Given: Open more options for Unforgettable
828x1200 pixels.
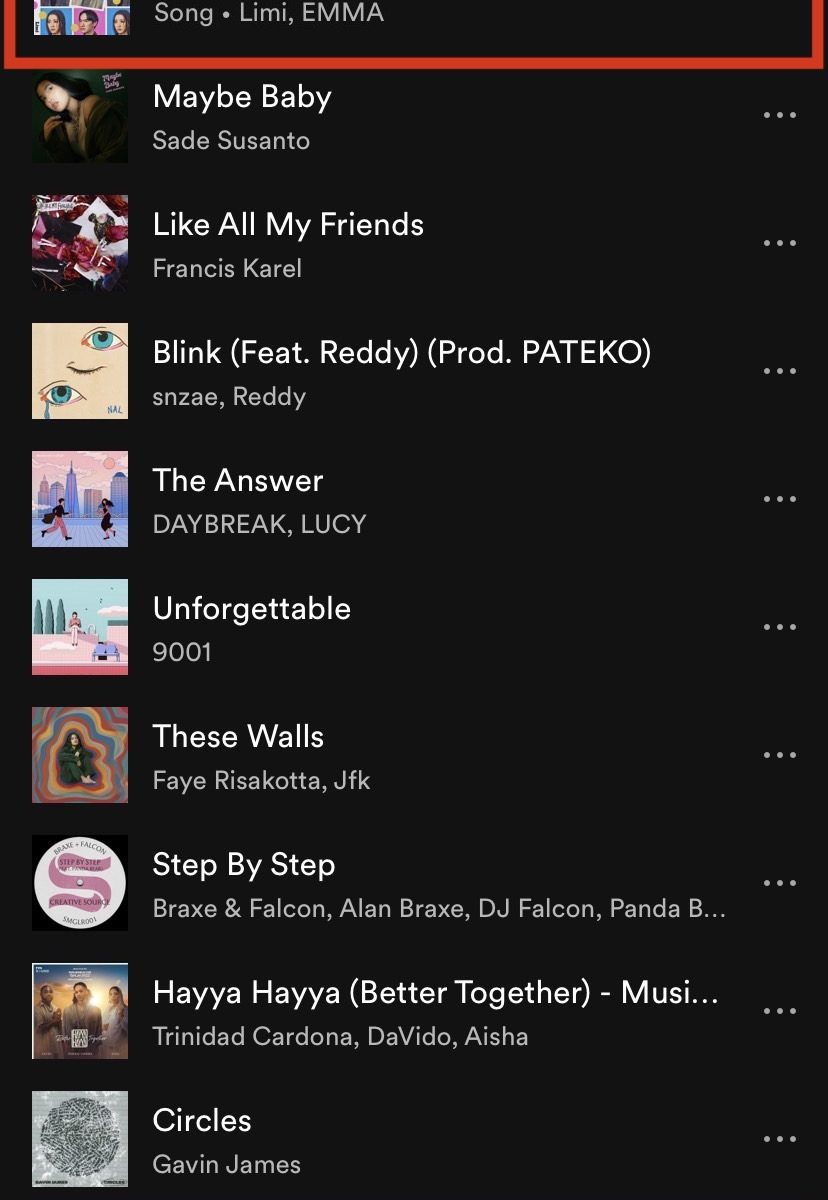Looking at the screenshot, I should click(779, 628).
